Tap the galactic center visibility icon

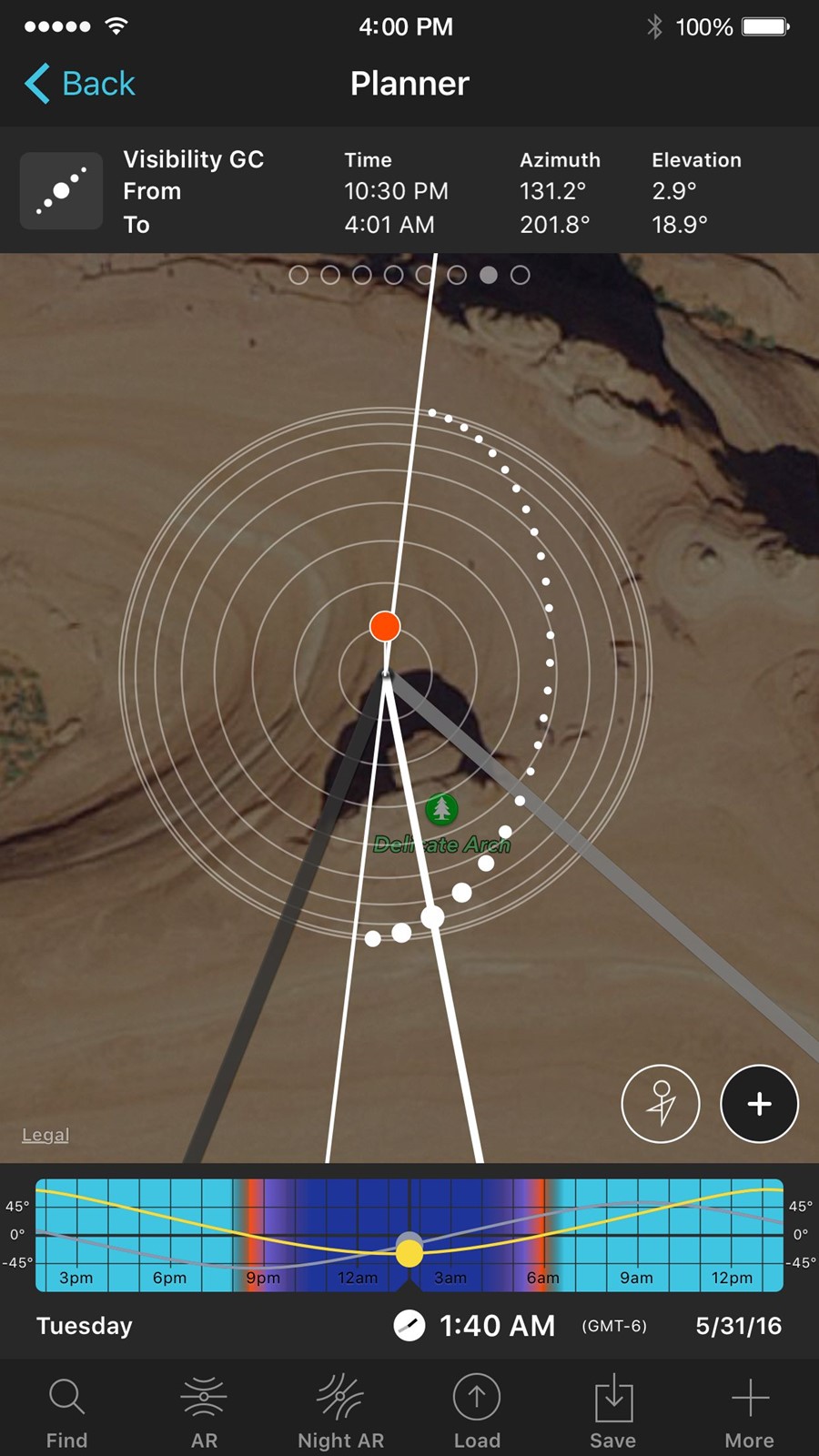point(61,191)
